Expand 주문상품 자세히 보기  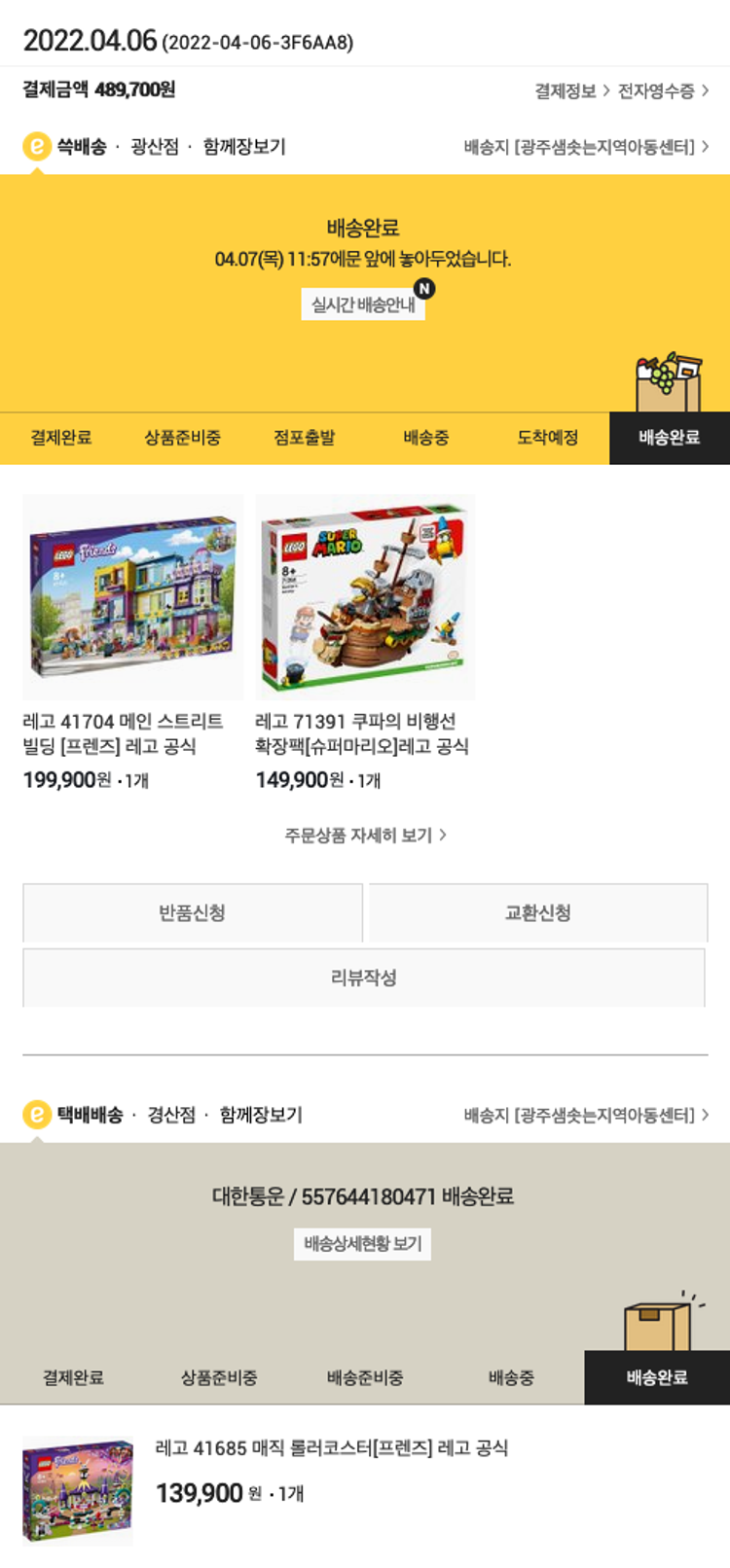[365, 835]
